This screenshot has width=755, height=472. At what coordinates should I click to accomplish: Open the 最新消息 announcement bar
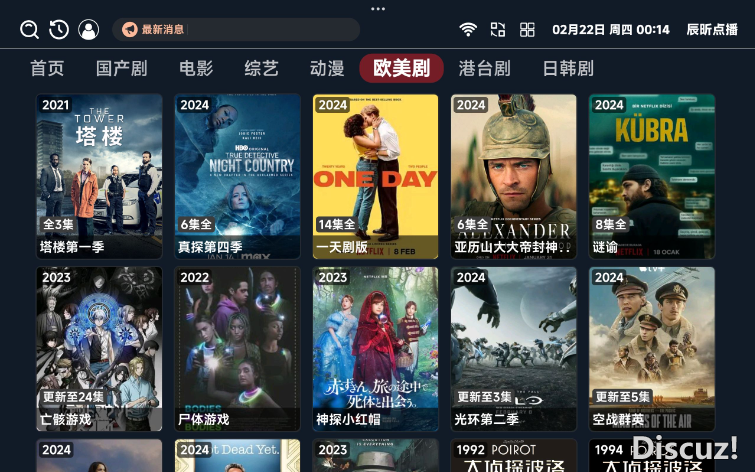[x=235, y=30]
